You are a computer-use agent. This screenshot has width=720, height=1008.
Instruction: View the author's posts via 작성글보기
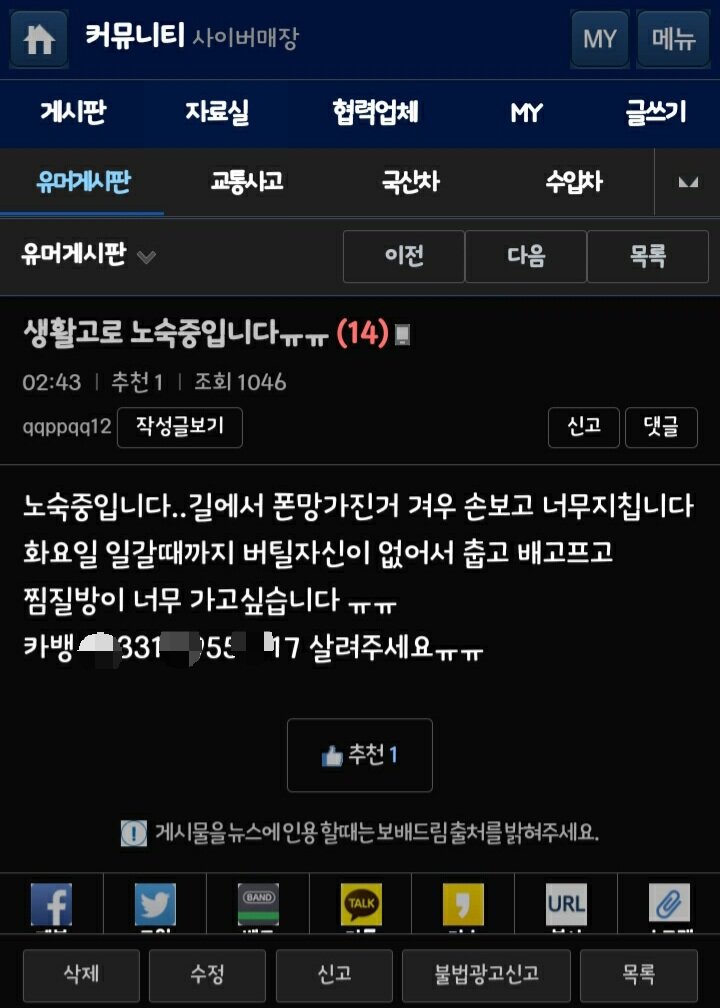coord(180,428)
